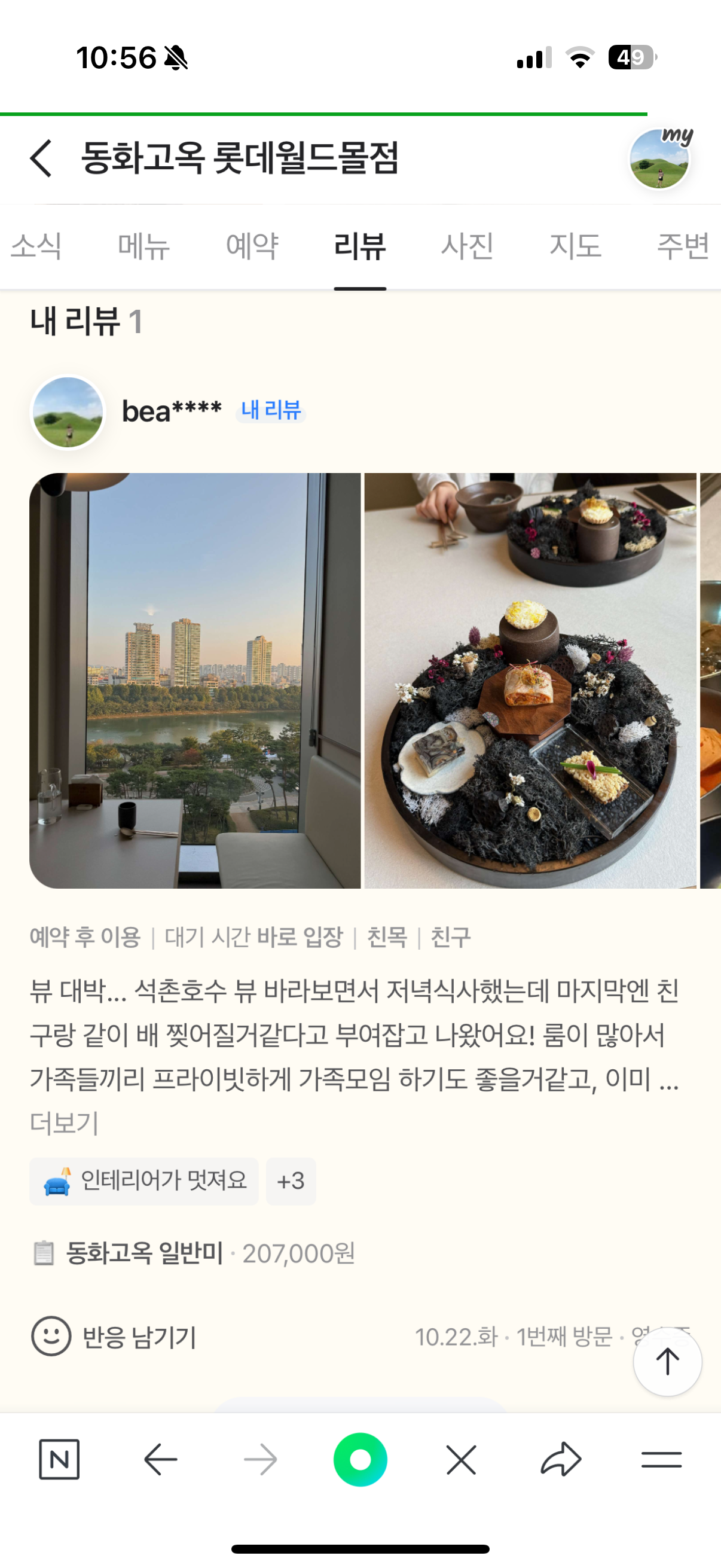This screenshot has width=721, height=1568.
Task: Open the my profile avatar
Action: point(659,159)
